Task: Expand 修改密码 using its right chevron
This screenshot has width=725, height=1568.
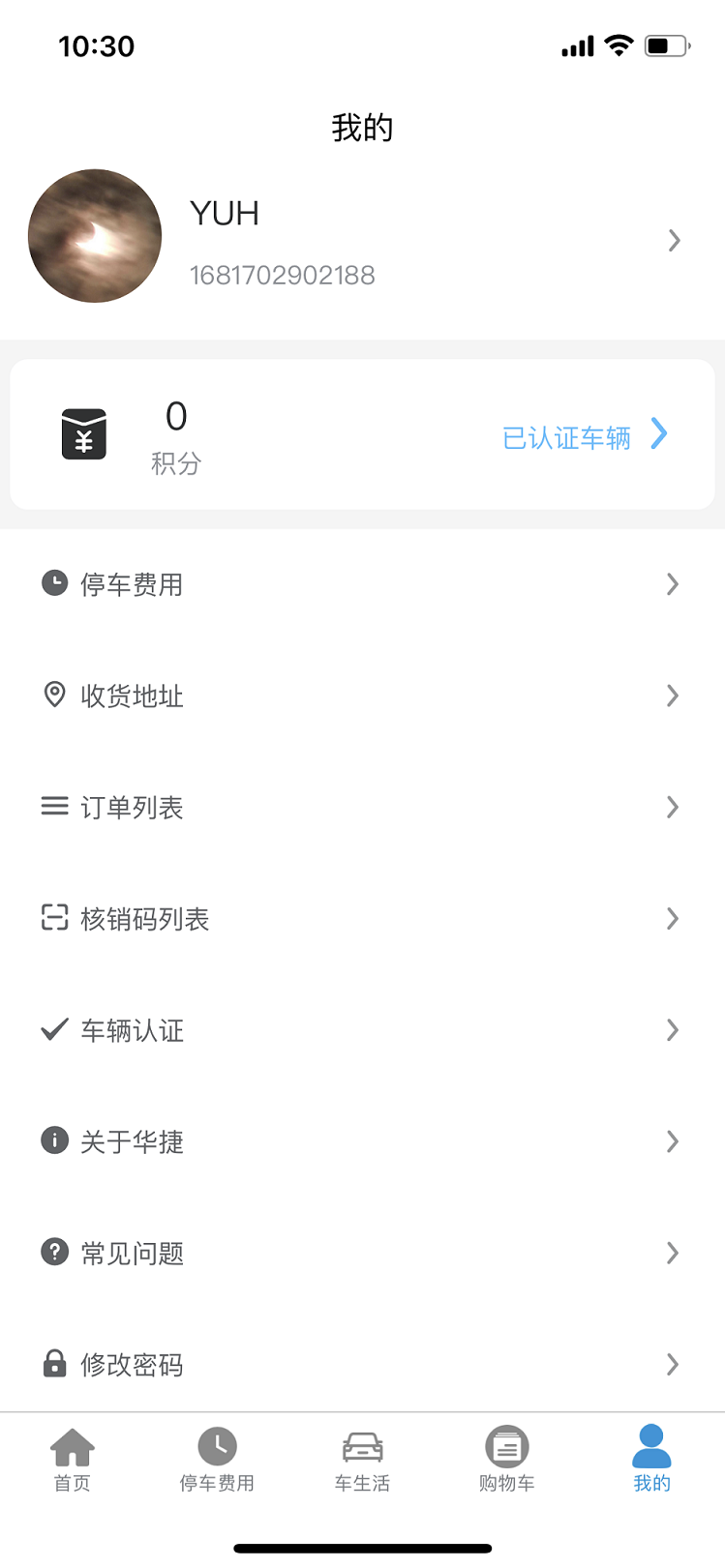Action: pos(673,1364)
